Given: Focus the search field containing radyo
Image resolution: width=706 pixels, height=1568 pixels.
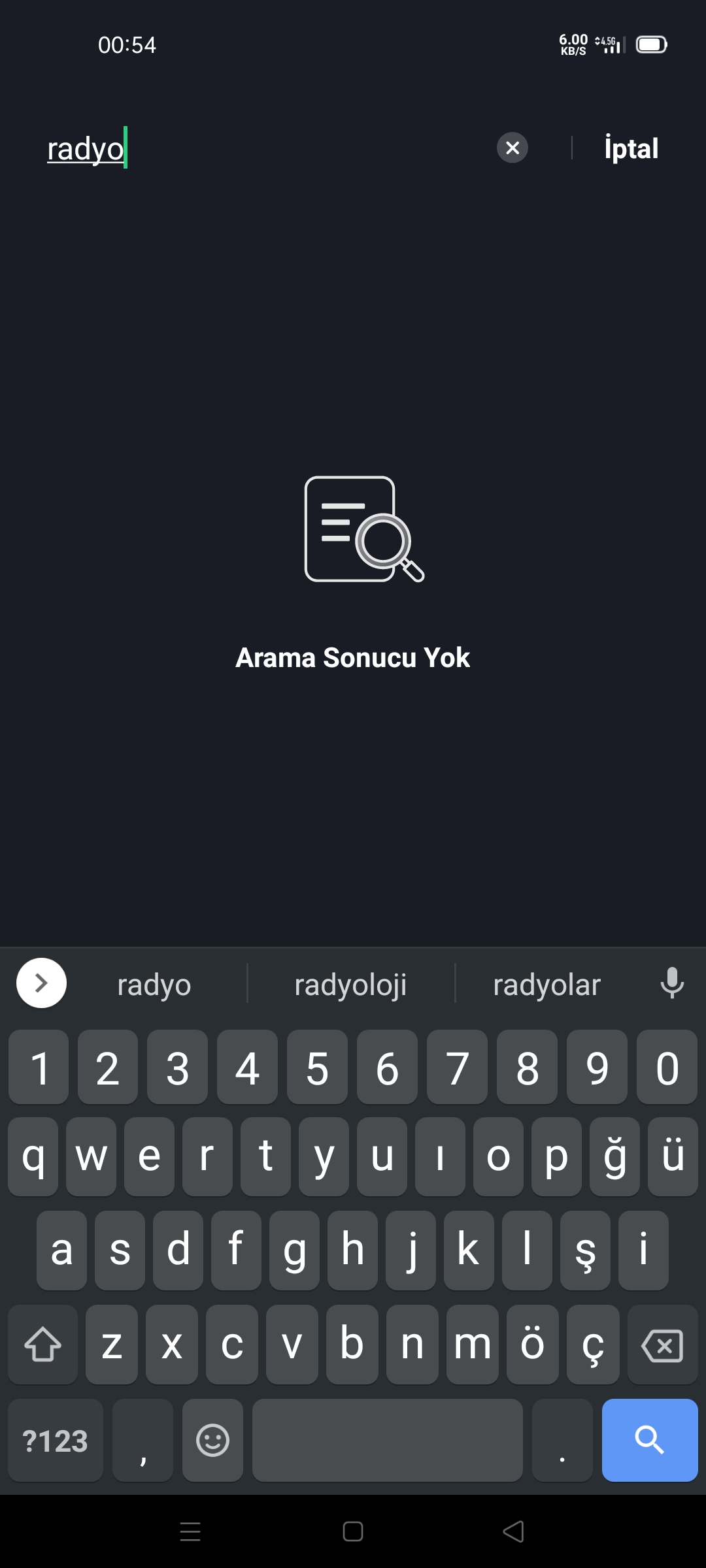Looking at the screenshot, I should pos(261,148).
